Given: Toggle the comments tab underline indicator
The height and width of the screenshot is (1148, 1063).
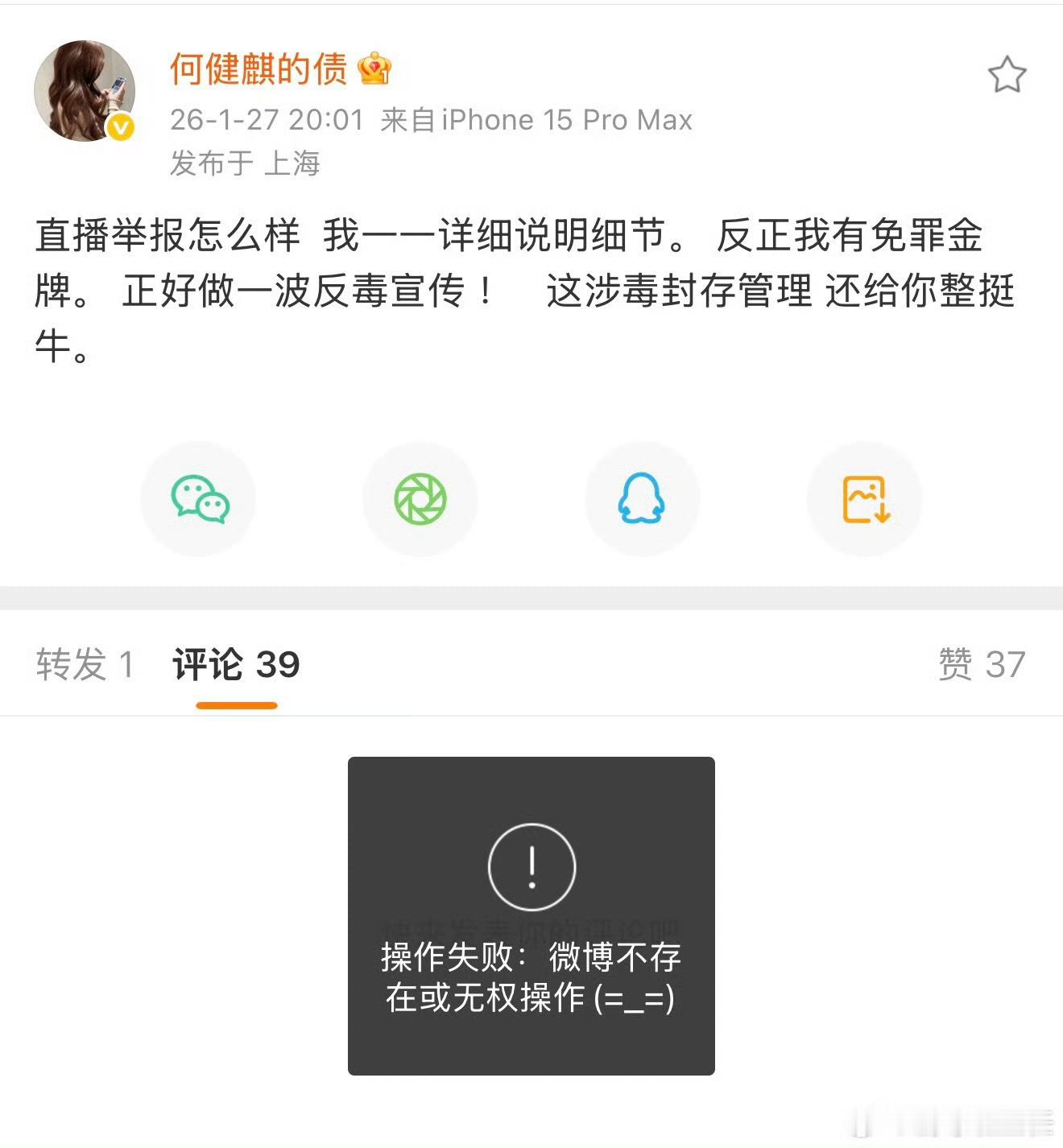Looking at the screenshot, I should tap(234, 705).
